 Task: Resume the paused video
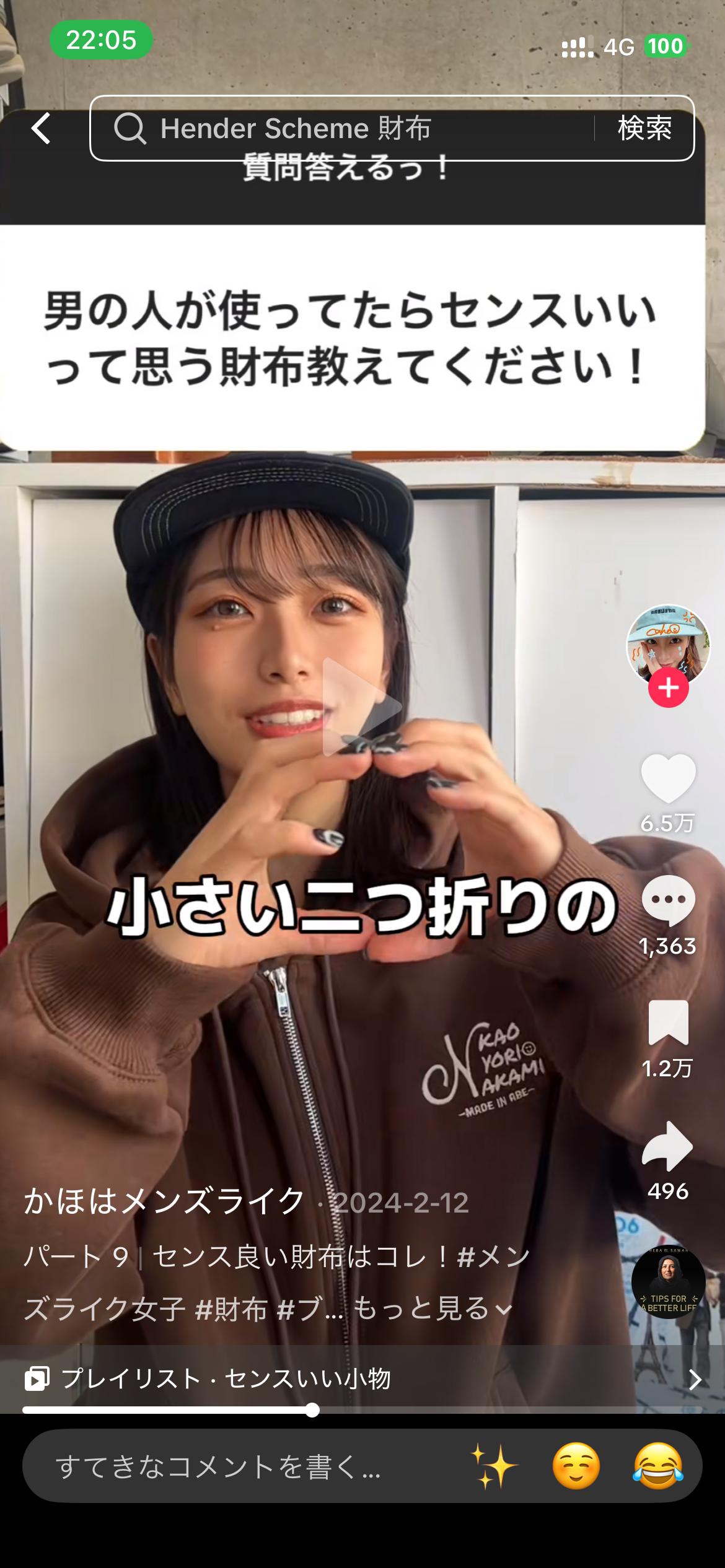(362, 706)
